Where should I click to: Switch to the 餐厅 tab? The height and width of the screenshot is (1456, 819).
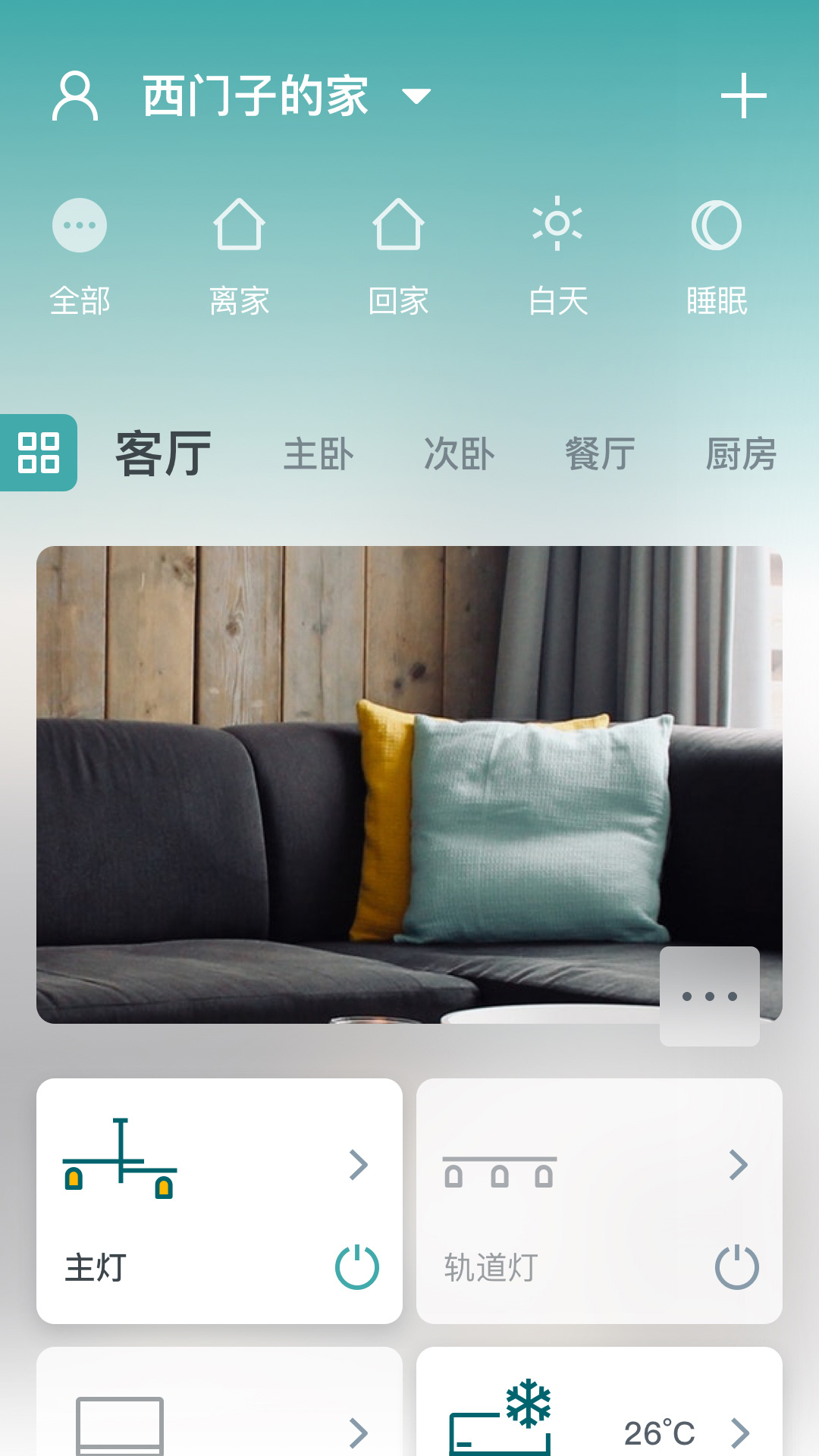tap(600, 454)
